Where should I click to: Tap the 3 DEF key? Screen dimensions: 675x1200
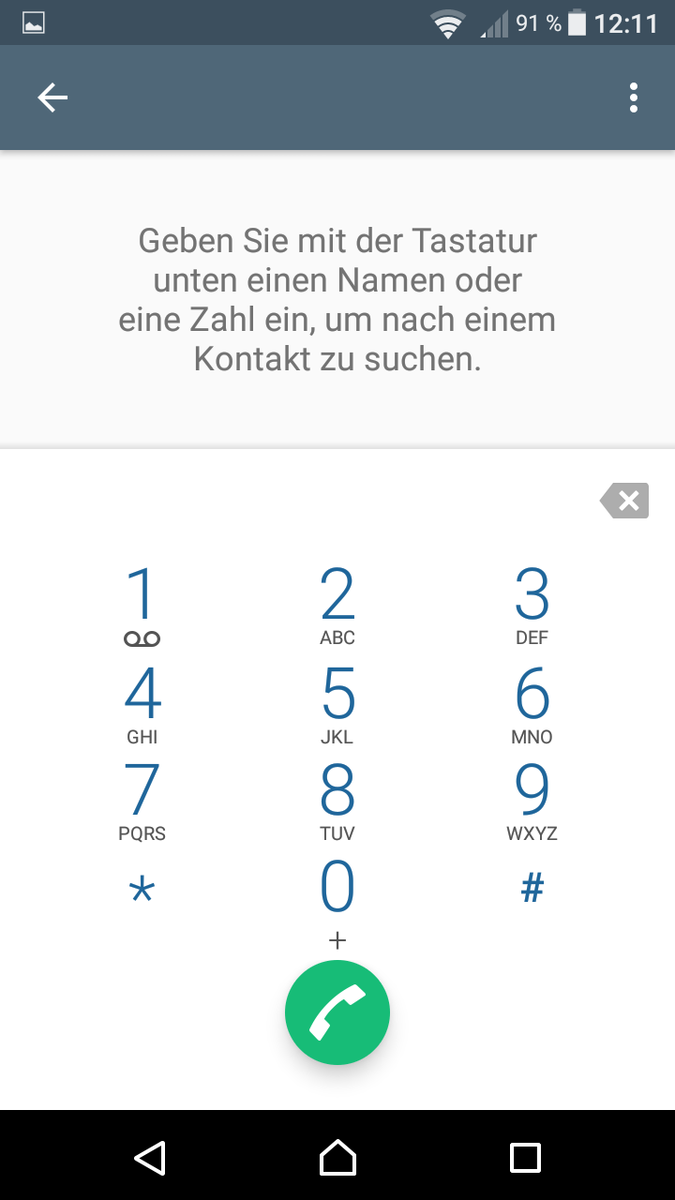coord(532,606)
